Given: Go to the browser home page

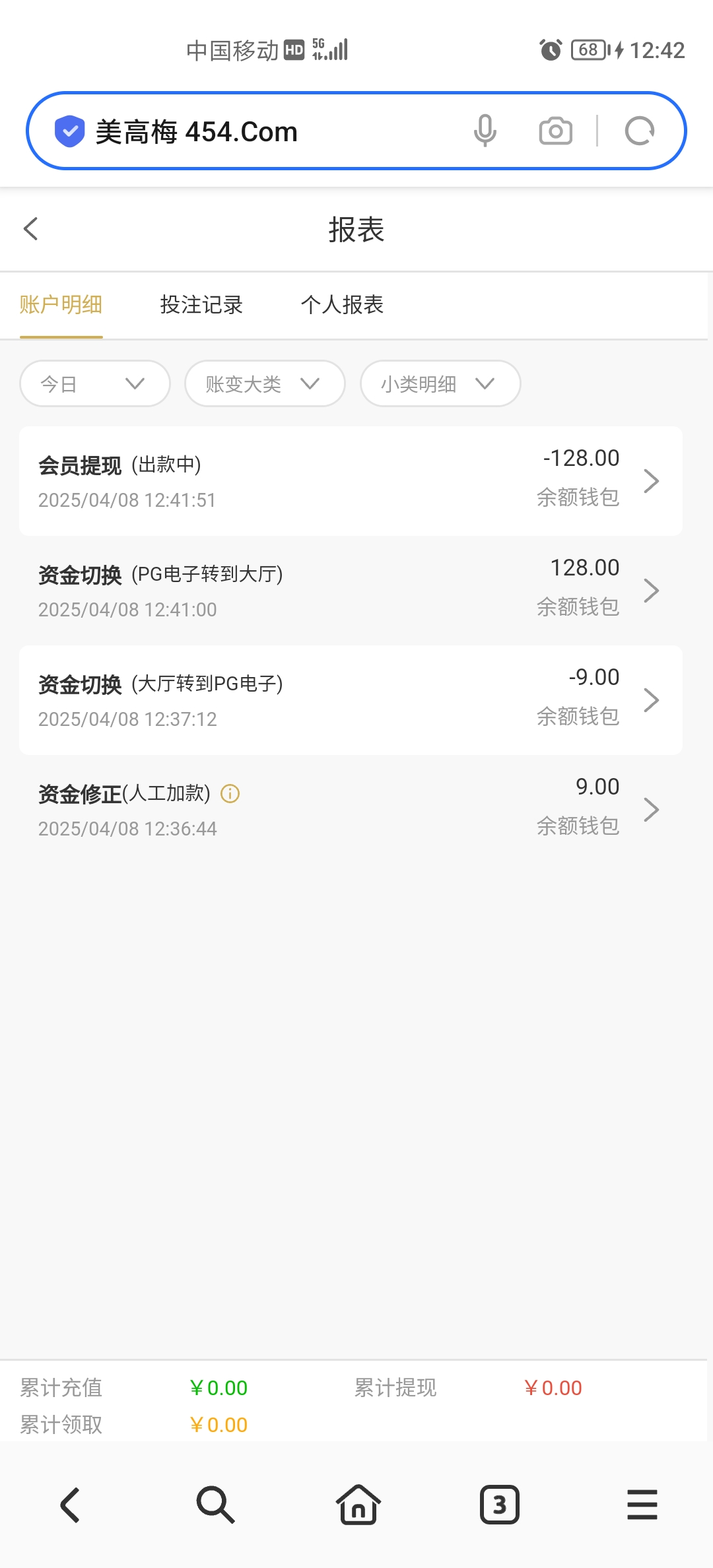Looking at the screenshot, I should (358, 1505).
